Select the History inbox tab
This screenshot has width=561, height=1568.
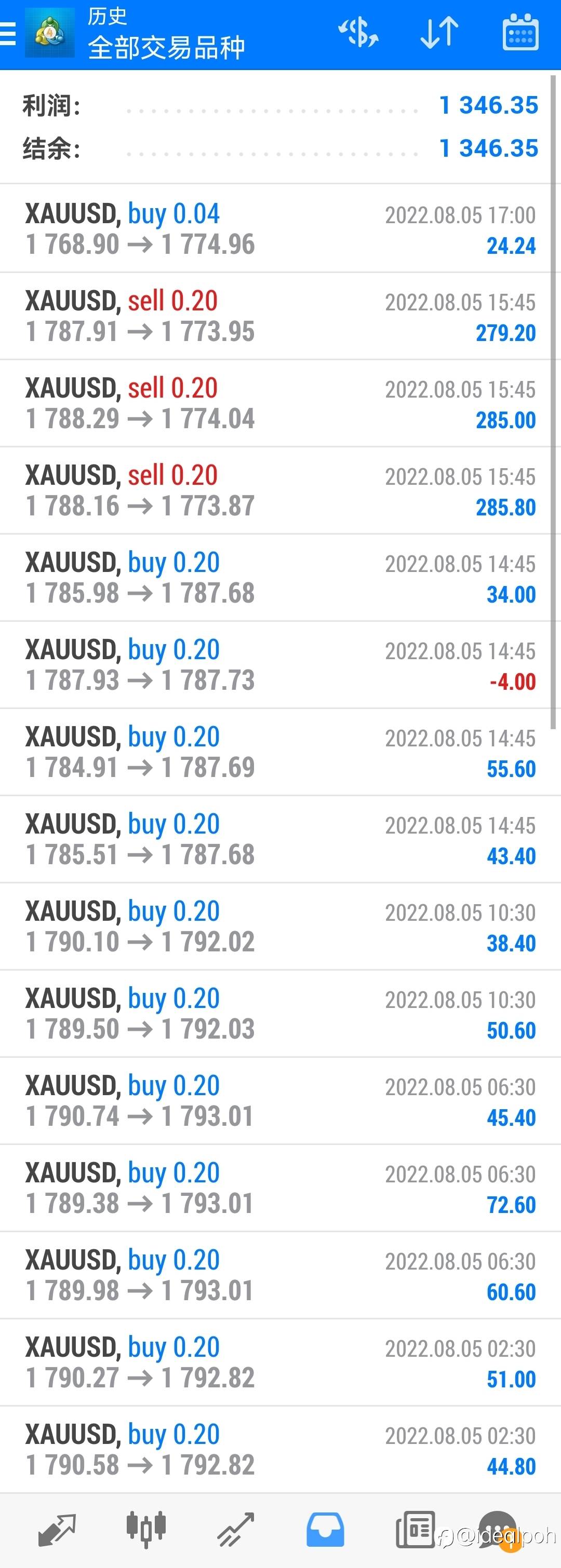tap(325, 1530)
